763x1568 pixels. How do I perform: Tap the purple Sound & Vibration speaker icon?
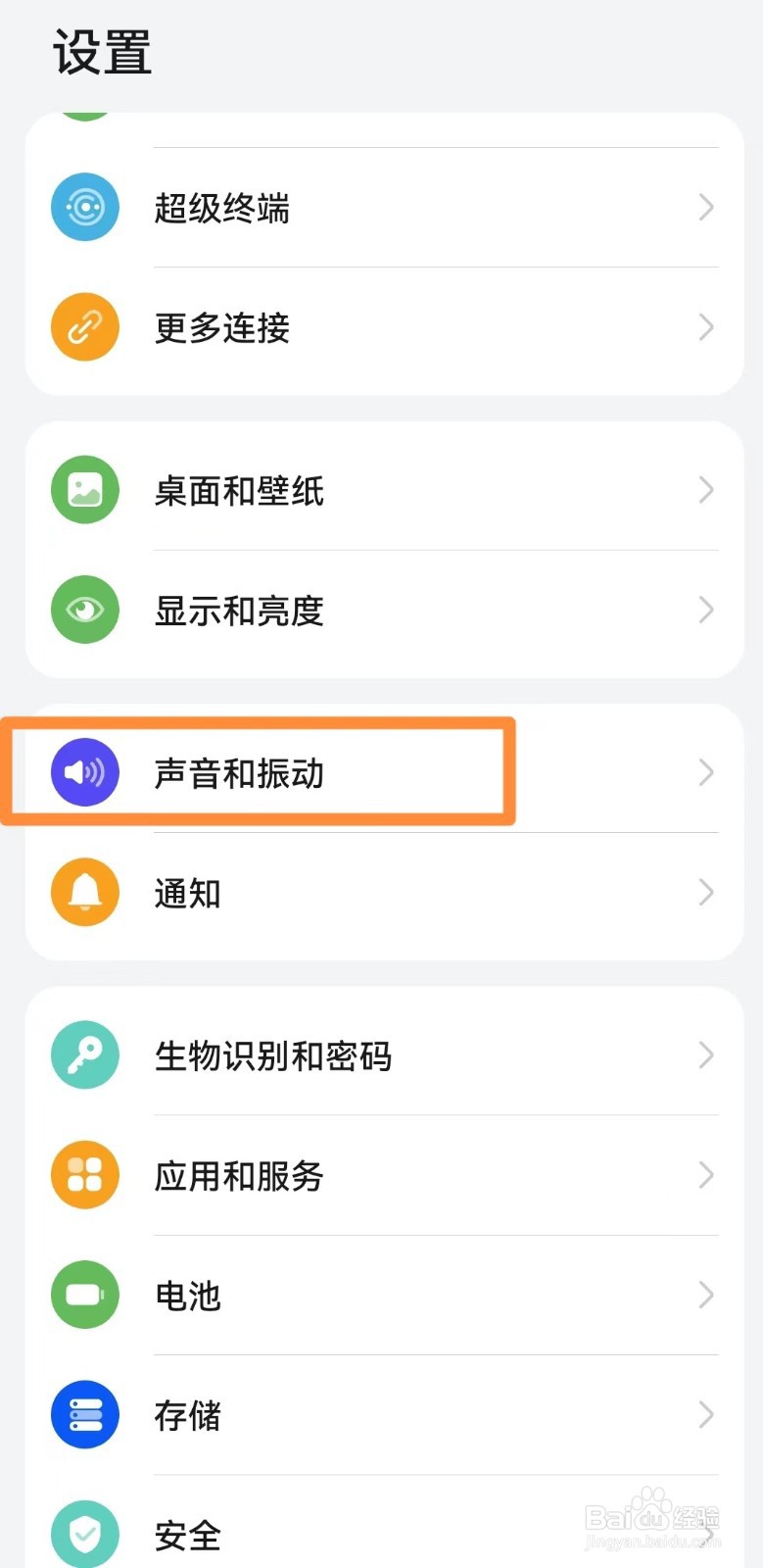click(x=84, y=772)
